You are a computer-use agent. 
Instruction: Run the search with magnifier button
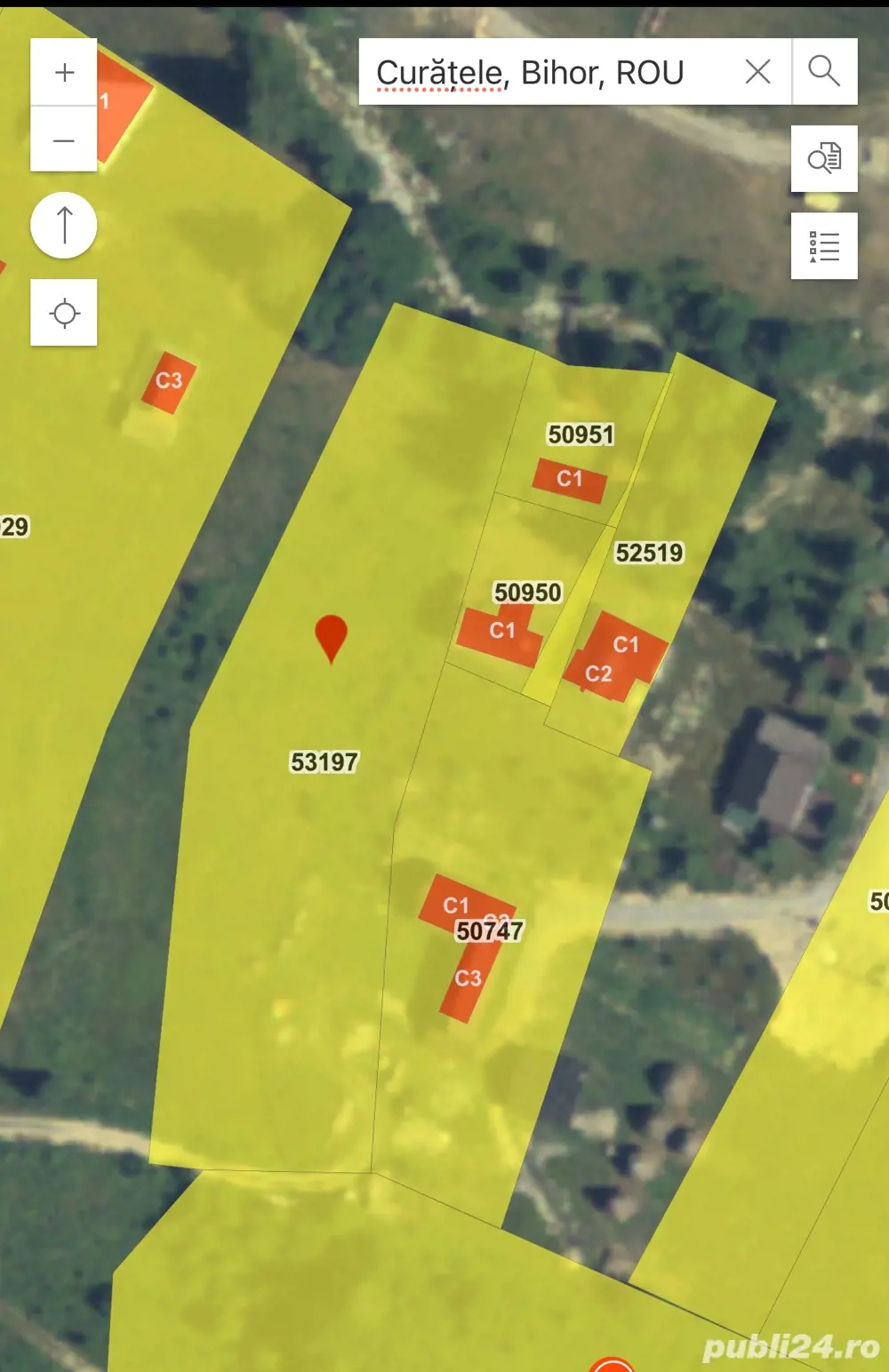(824, 72)
